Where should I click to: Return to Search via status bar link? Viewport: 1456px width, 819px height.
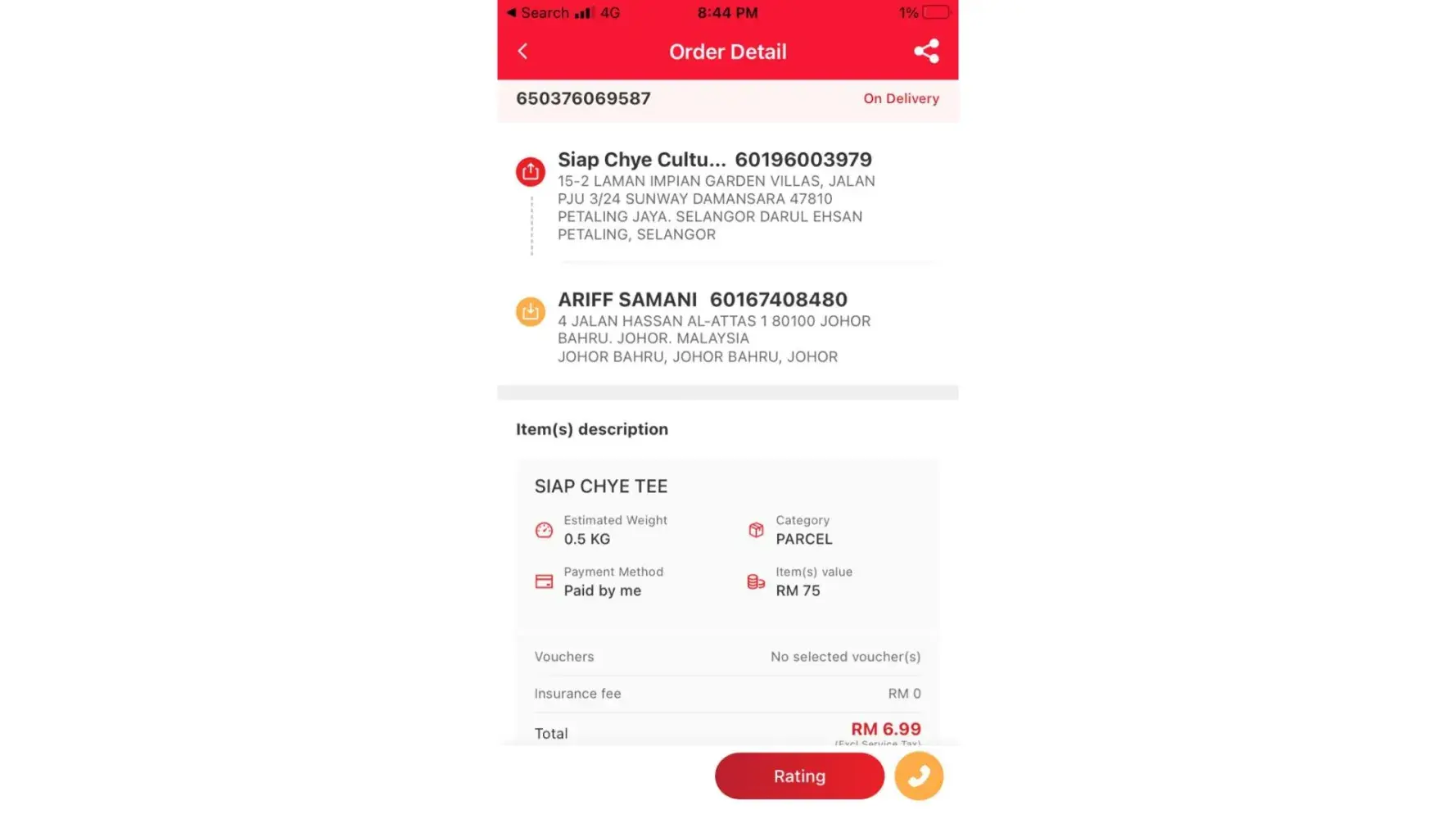point(537,12)
